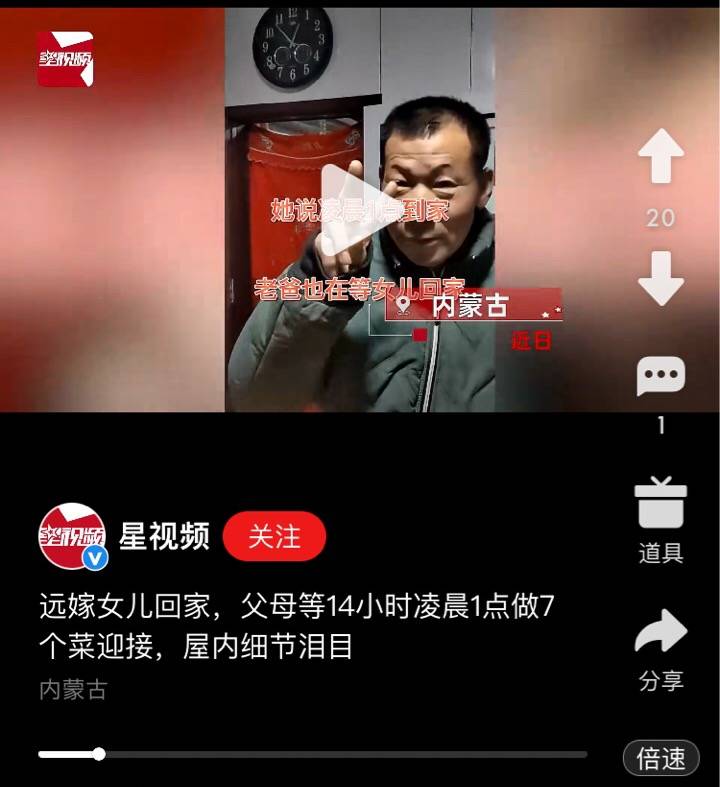Follow 星视频 with the 关注 button

[x=274, y=536]
